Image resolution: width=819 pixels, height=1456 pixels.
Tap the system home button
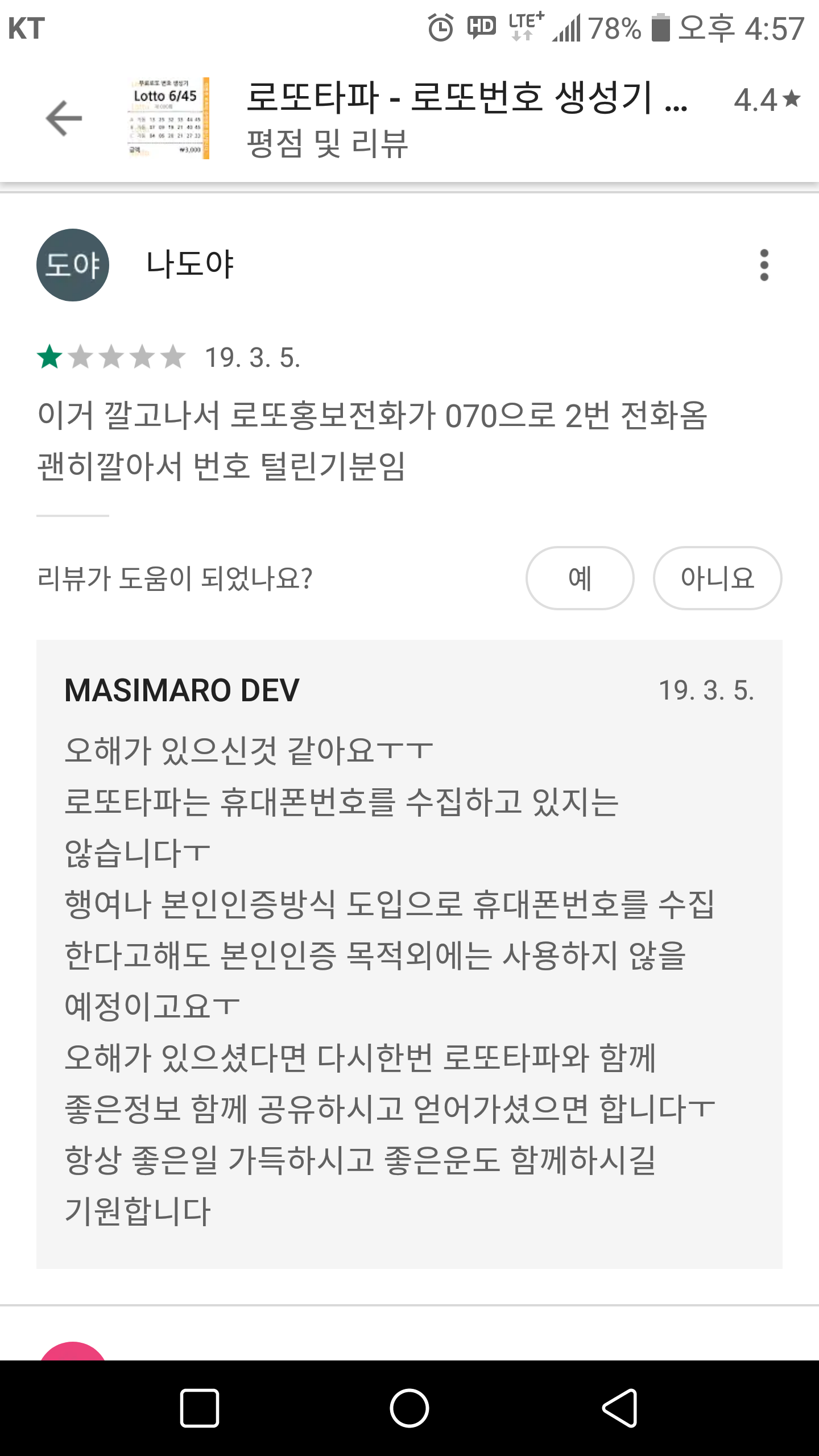coord(409,1408)
